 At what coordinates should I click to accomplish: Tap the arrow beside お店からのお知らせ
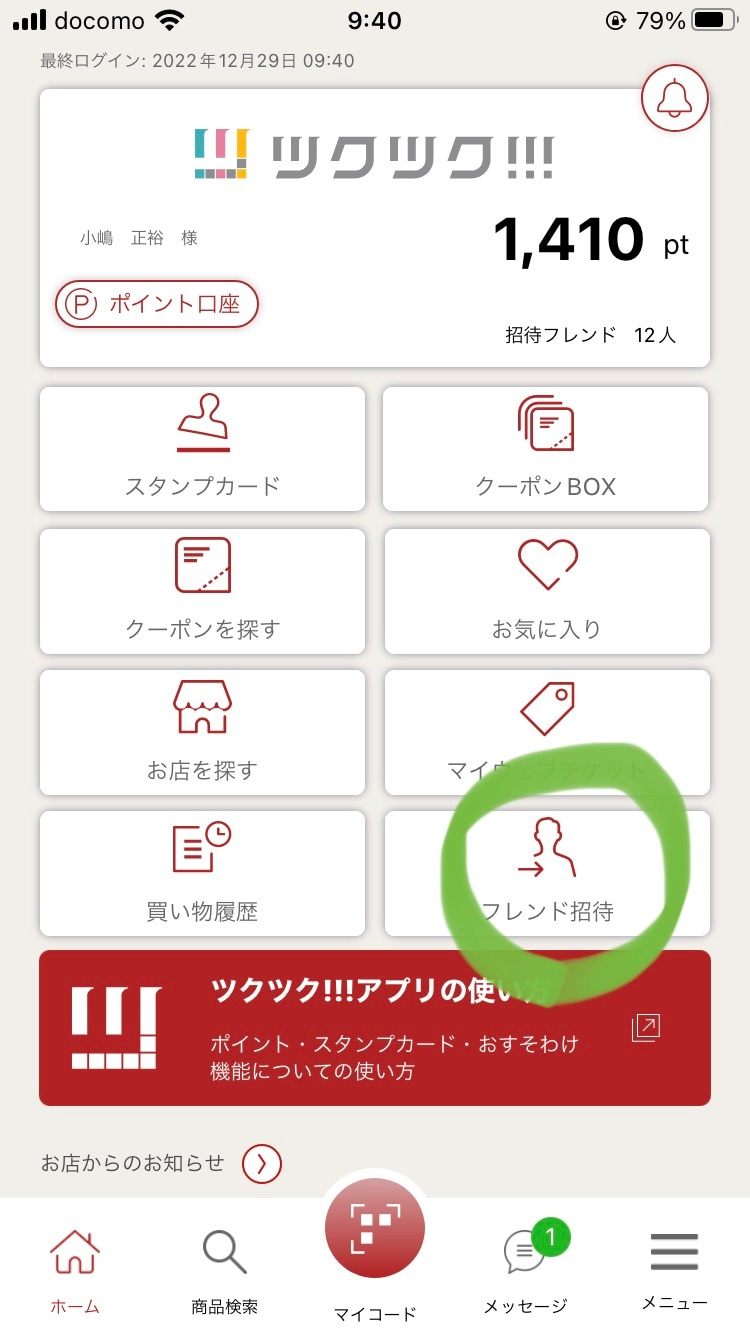coord(262,1163)
